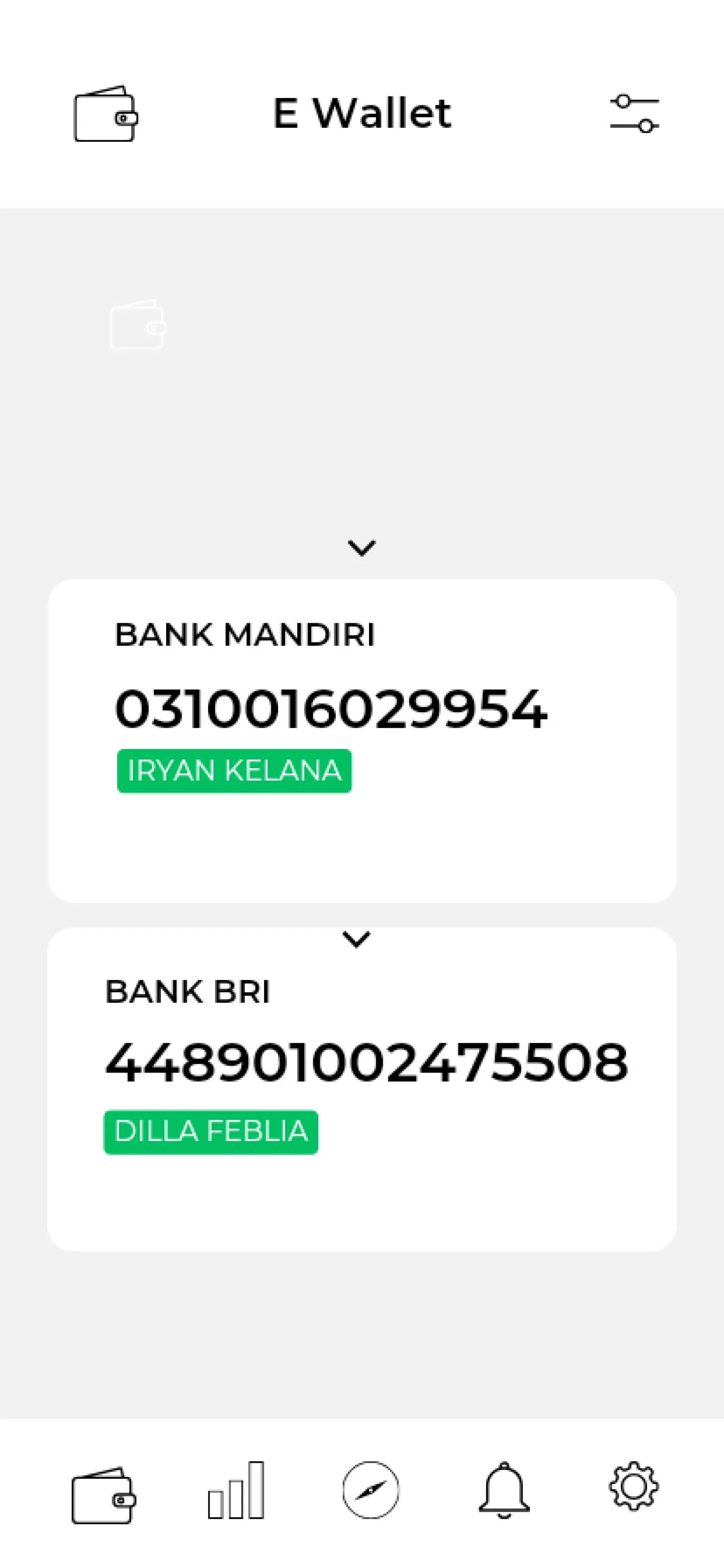Switch to the wallet tab
The image size is (724, 1568).
[x=104, y=1495]
